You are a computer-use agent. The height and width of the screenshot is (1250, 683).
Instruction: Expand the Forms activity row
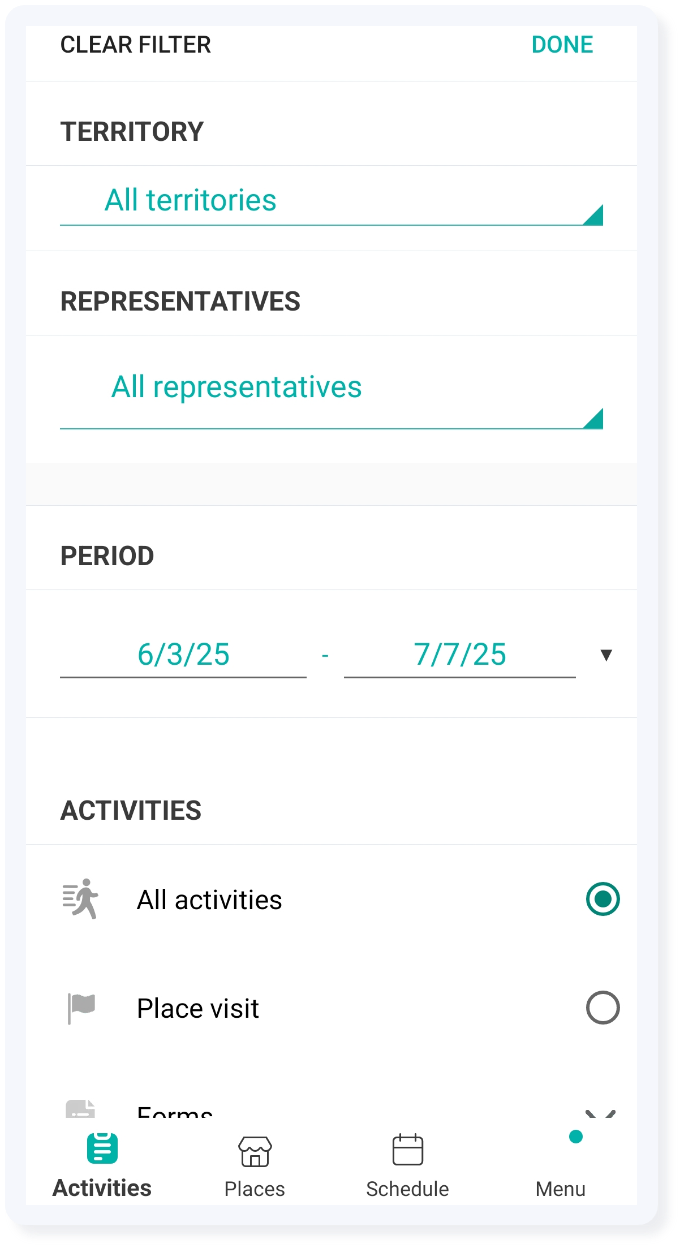[600, 1115]
